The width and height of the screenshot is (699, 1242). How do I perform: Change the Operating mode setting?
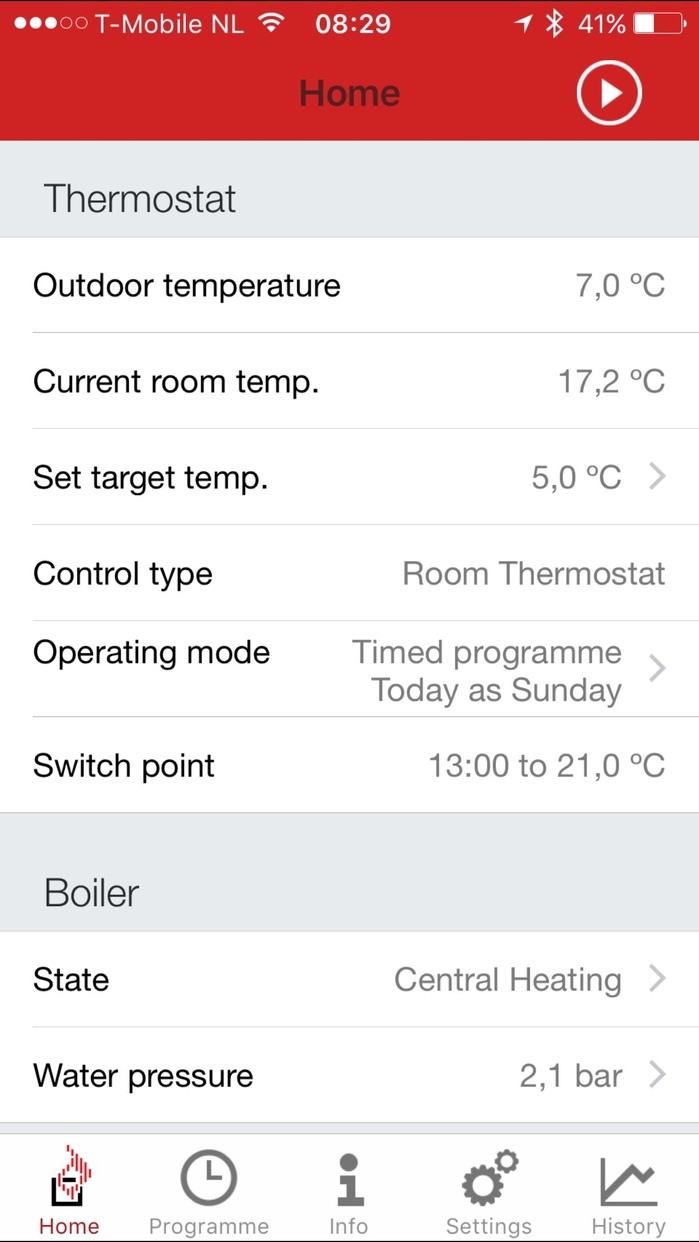pos(349,670)
